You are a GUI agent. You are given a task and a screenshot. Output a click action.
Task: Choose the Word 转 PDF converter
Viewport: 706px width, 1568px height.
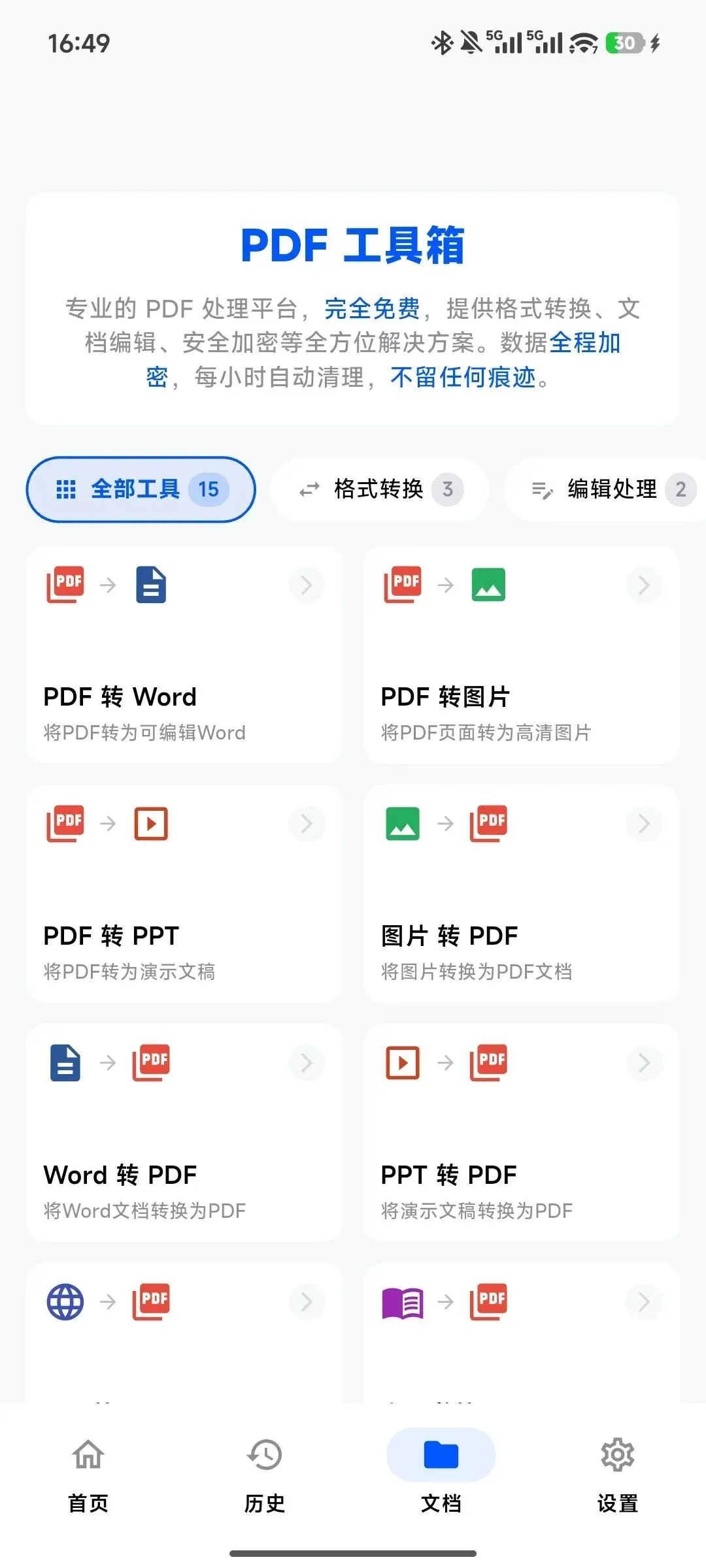coord(184,1133)
